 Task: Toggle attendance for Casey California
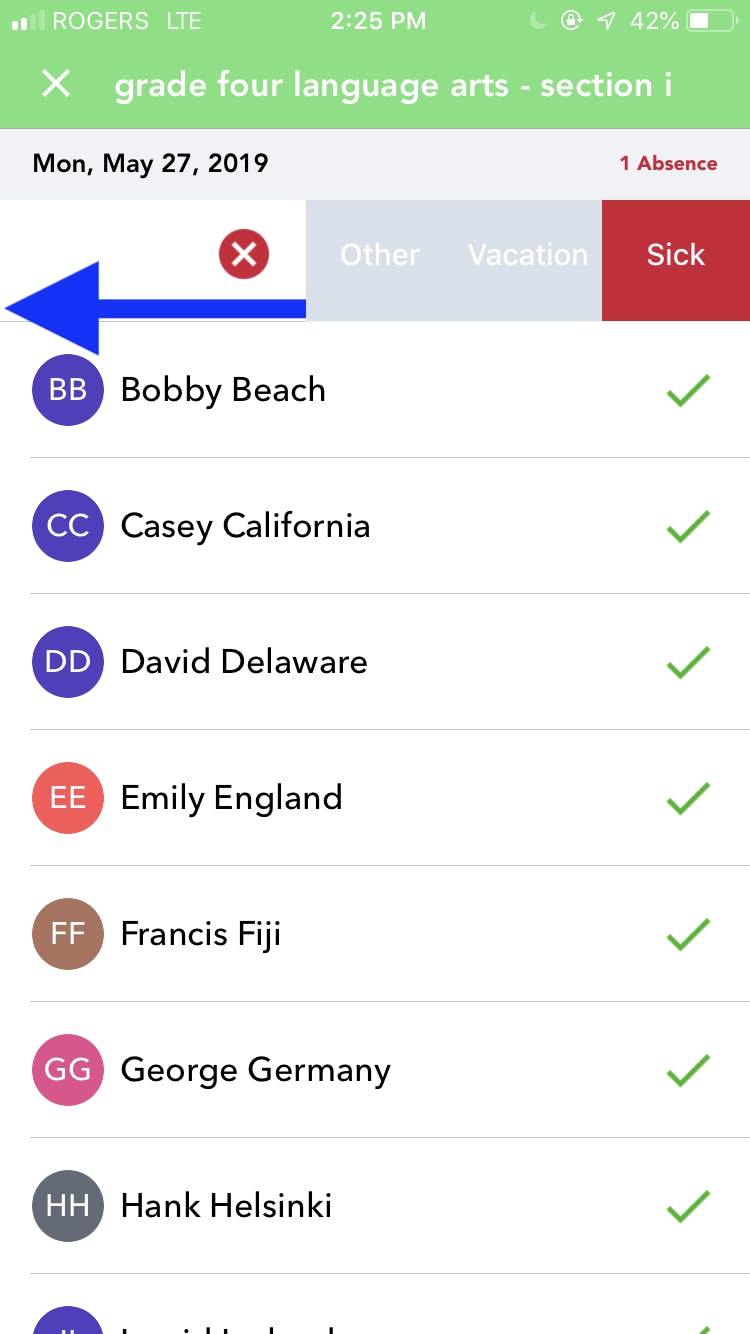coord(688,526)
